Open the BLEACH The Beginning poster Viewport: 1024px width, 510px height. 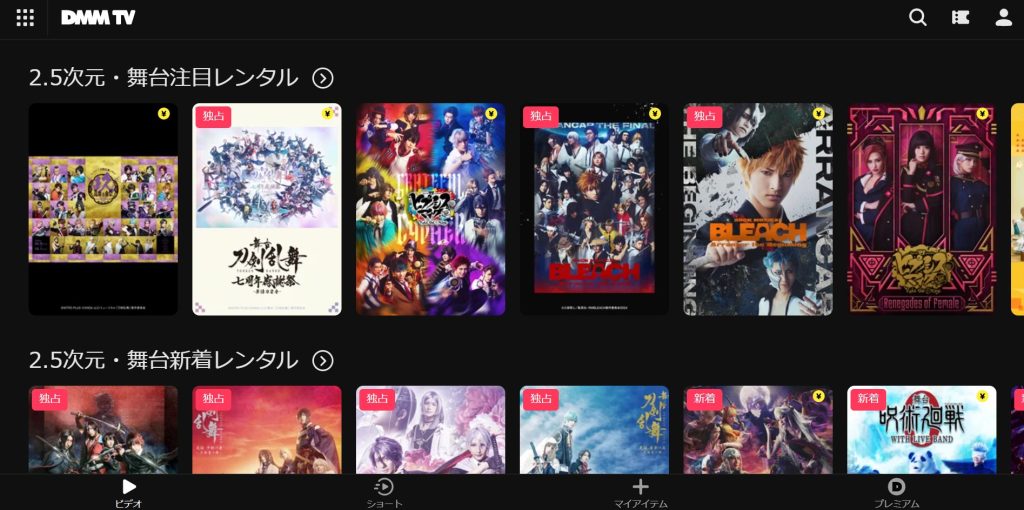click(758, 210)
